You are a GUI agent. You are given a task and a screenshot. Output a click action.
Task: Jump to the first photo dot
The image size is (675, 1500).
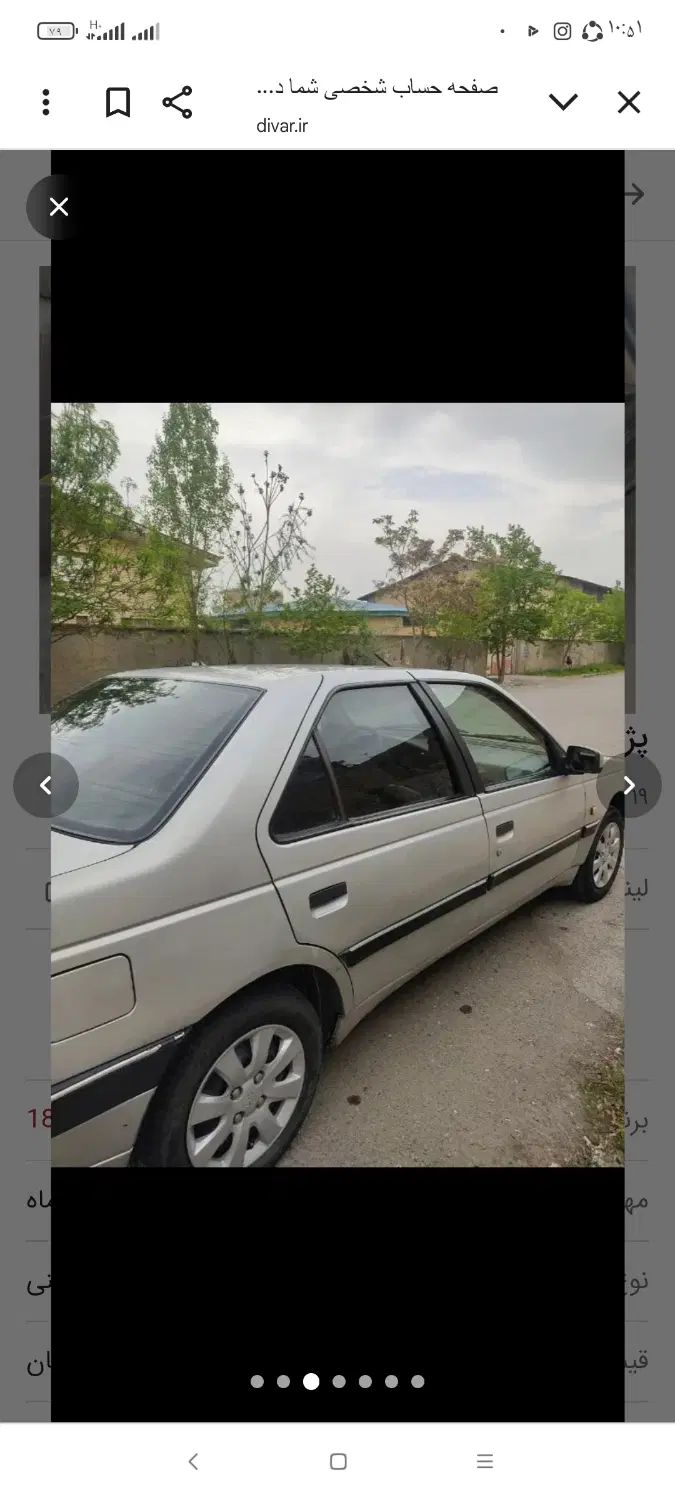(257, 1381)
